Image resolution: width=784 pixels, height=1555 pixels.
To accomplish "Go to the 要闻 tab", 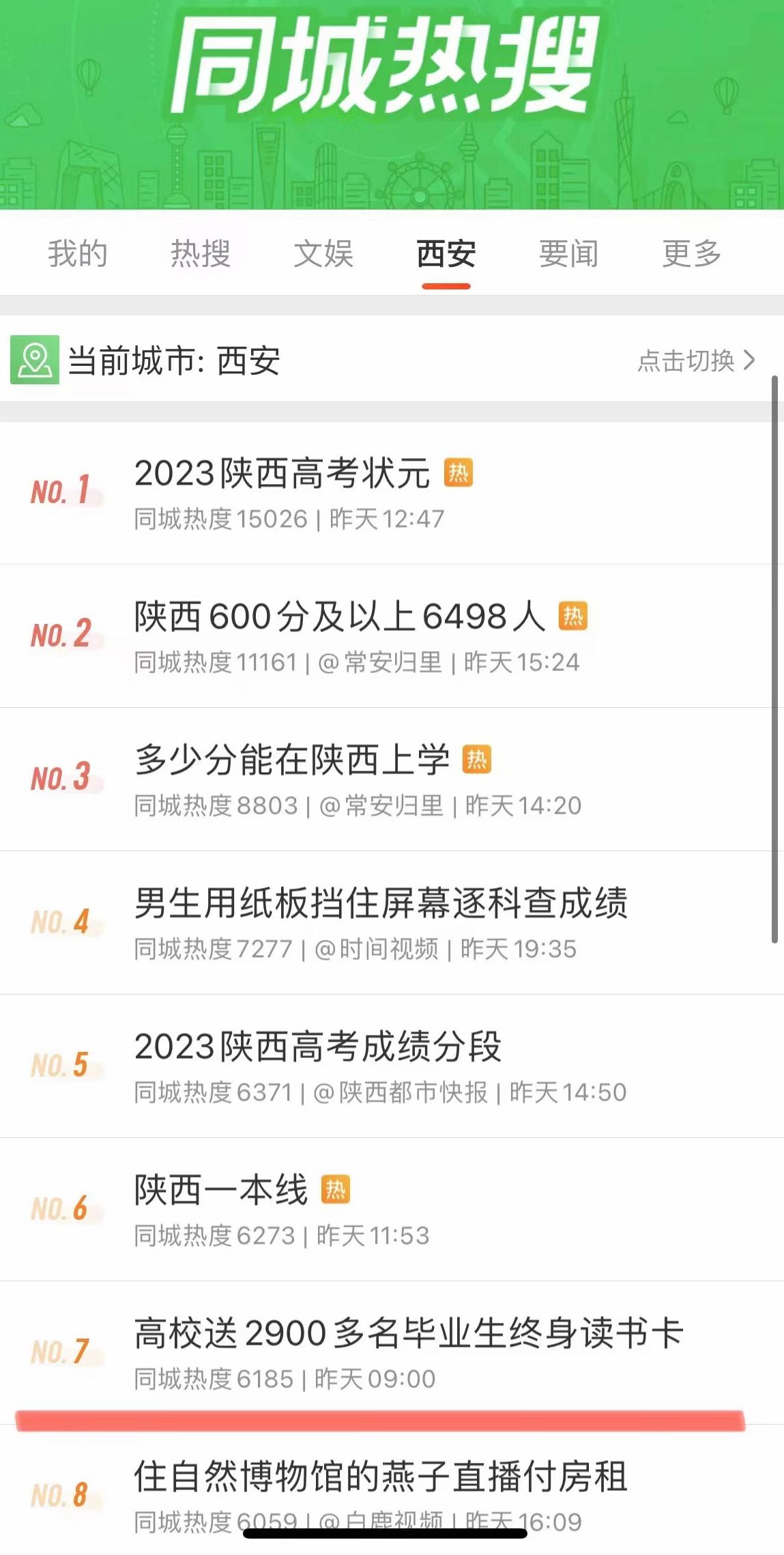I will pyautogui.click(x=569, y=254).
